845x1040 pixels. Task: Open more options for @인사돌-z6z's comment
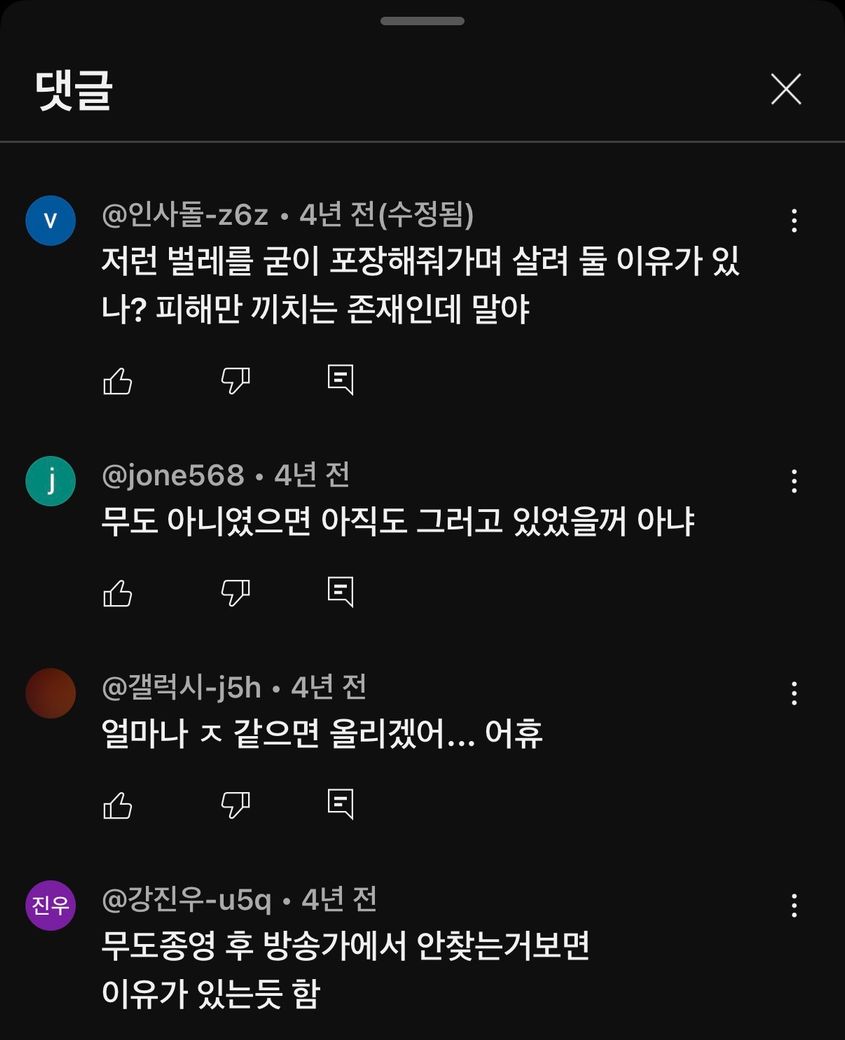point(794,221)
